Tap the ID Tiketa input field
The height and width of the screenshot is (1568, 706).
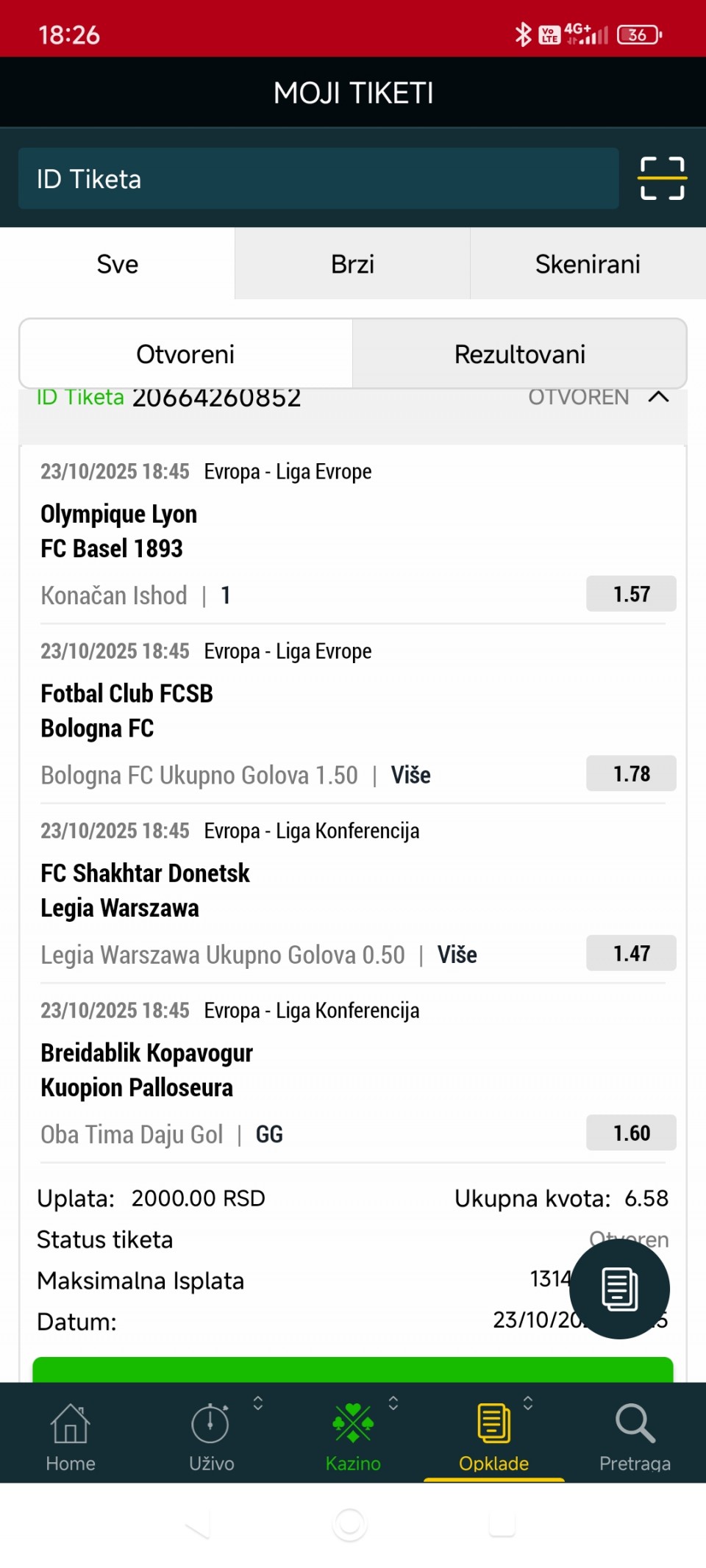[318, 179]
